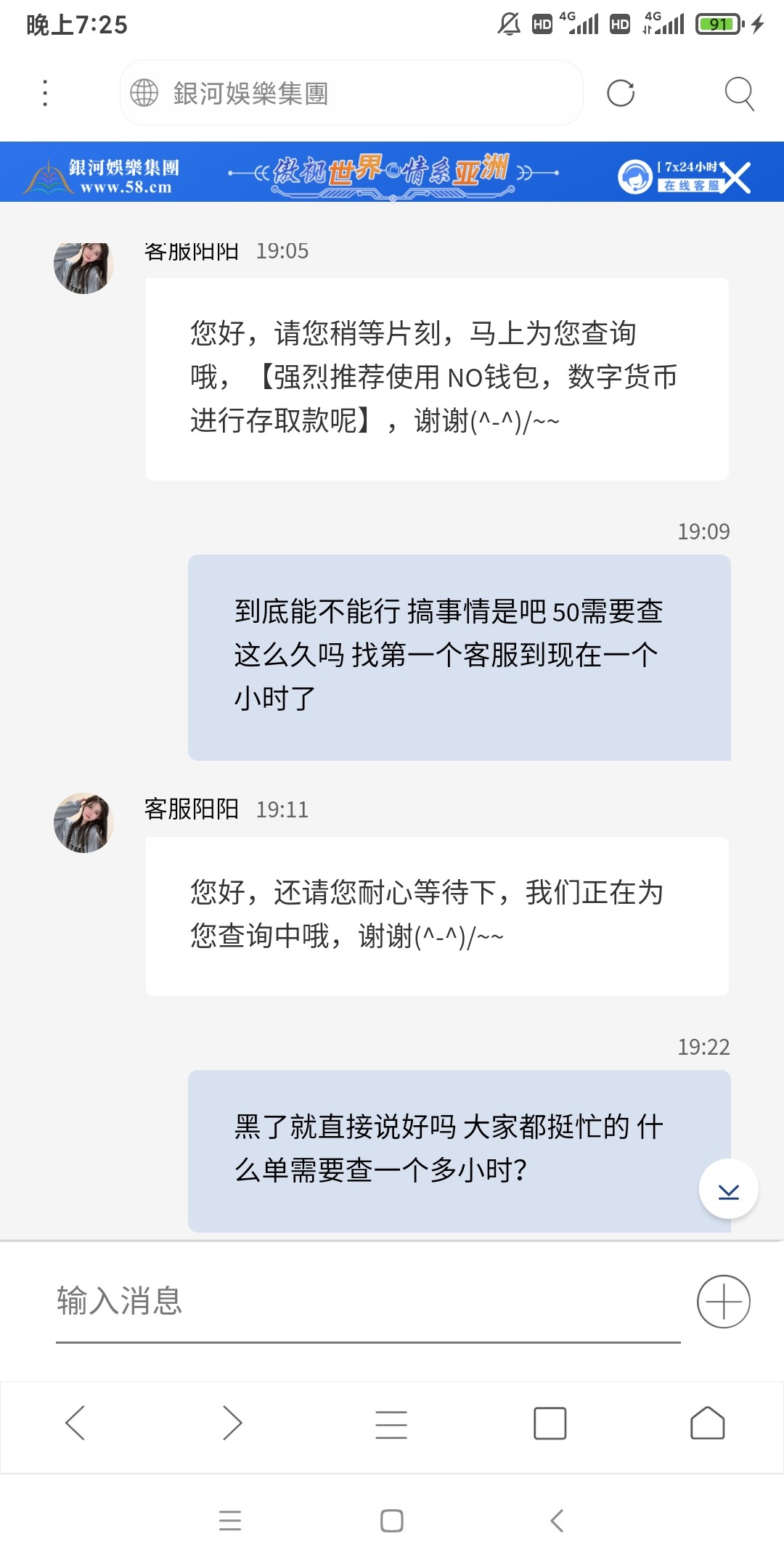784x1568 pixels.
Task: Open the browser overflow menu via three dots
Action: (45, 92)
